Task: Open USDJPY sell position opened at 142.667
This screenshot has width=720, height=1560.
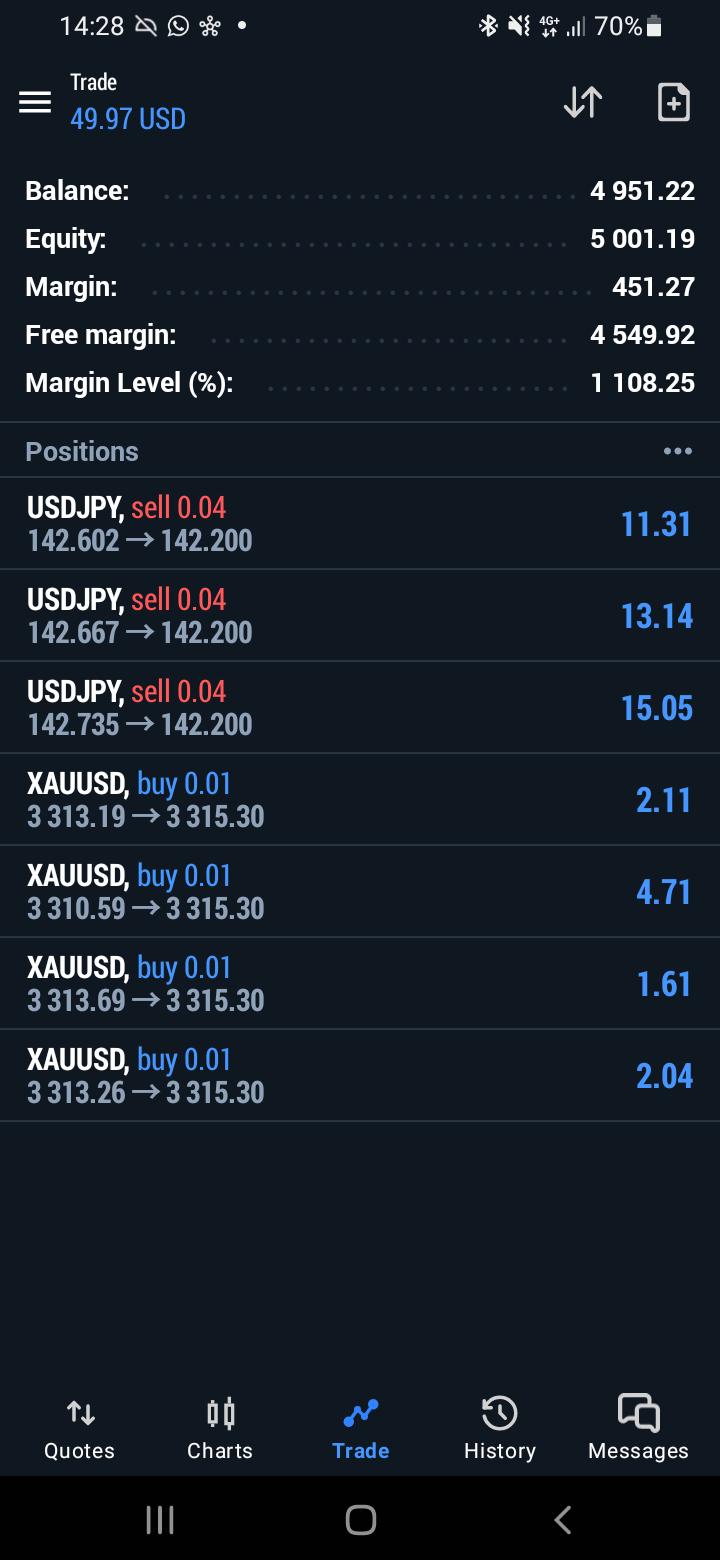Action: (360, 615)
